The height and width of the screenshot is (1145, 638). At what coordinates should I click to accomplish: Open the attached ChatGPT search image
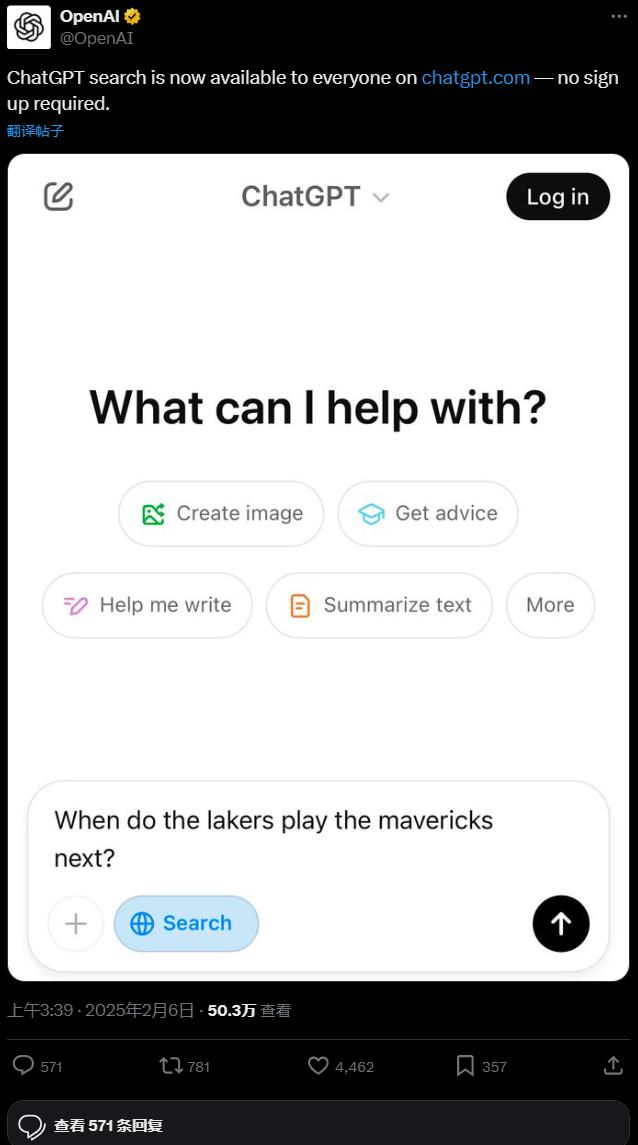(318, 567)
